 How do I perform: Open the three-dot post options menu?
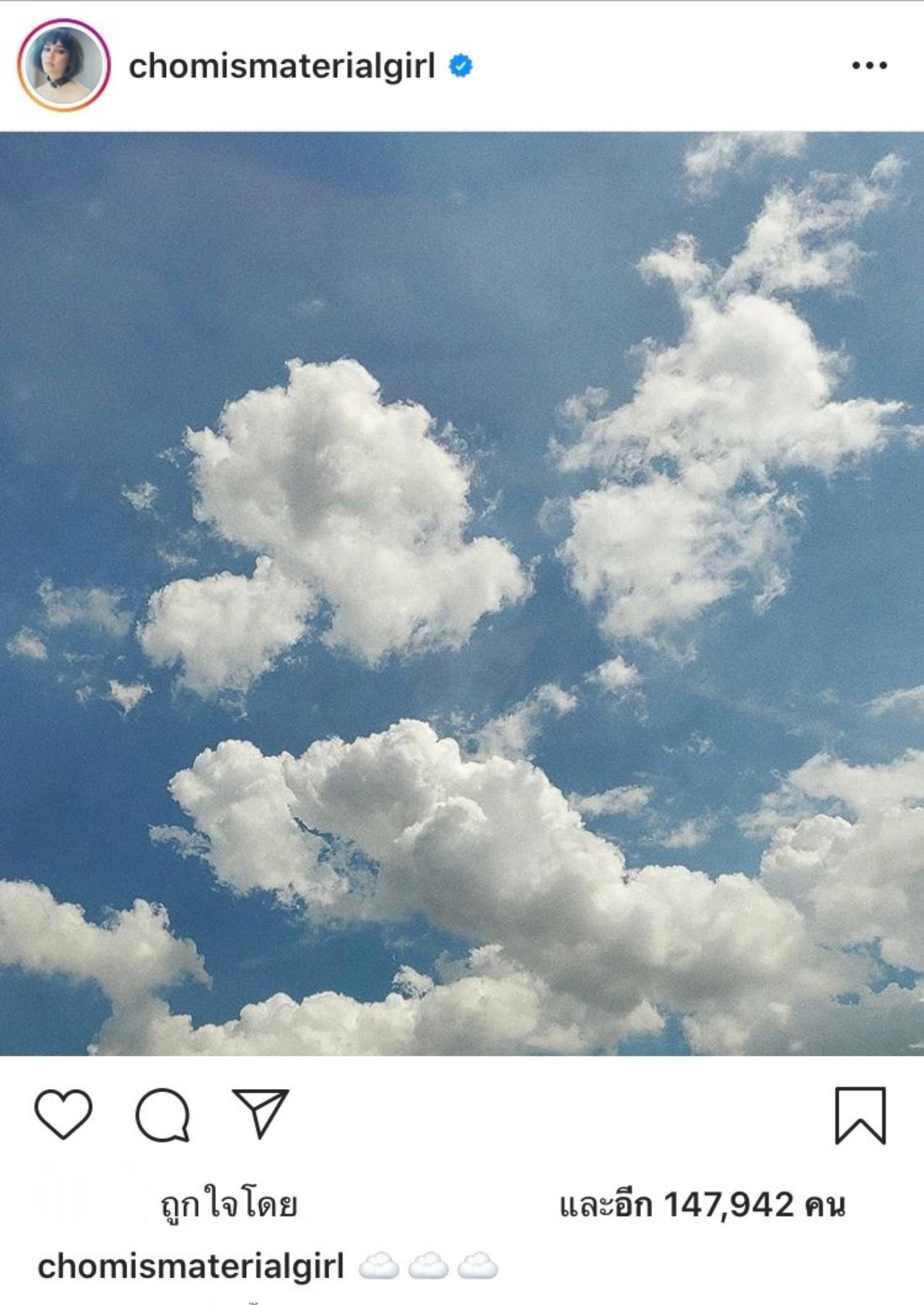click(869, 66)
